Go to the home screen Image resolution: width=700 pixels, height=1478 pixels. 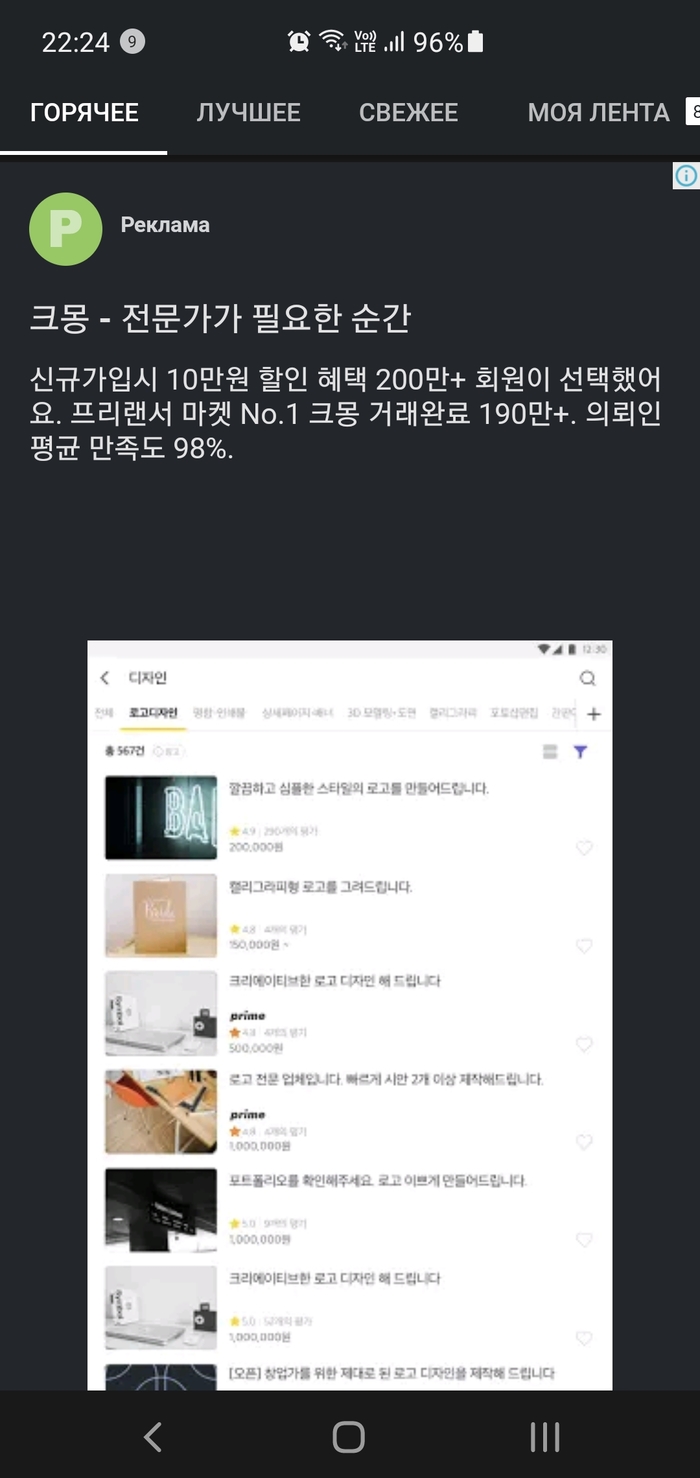tap(348, 1437)
